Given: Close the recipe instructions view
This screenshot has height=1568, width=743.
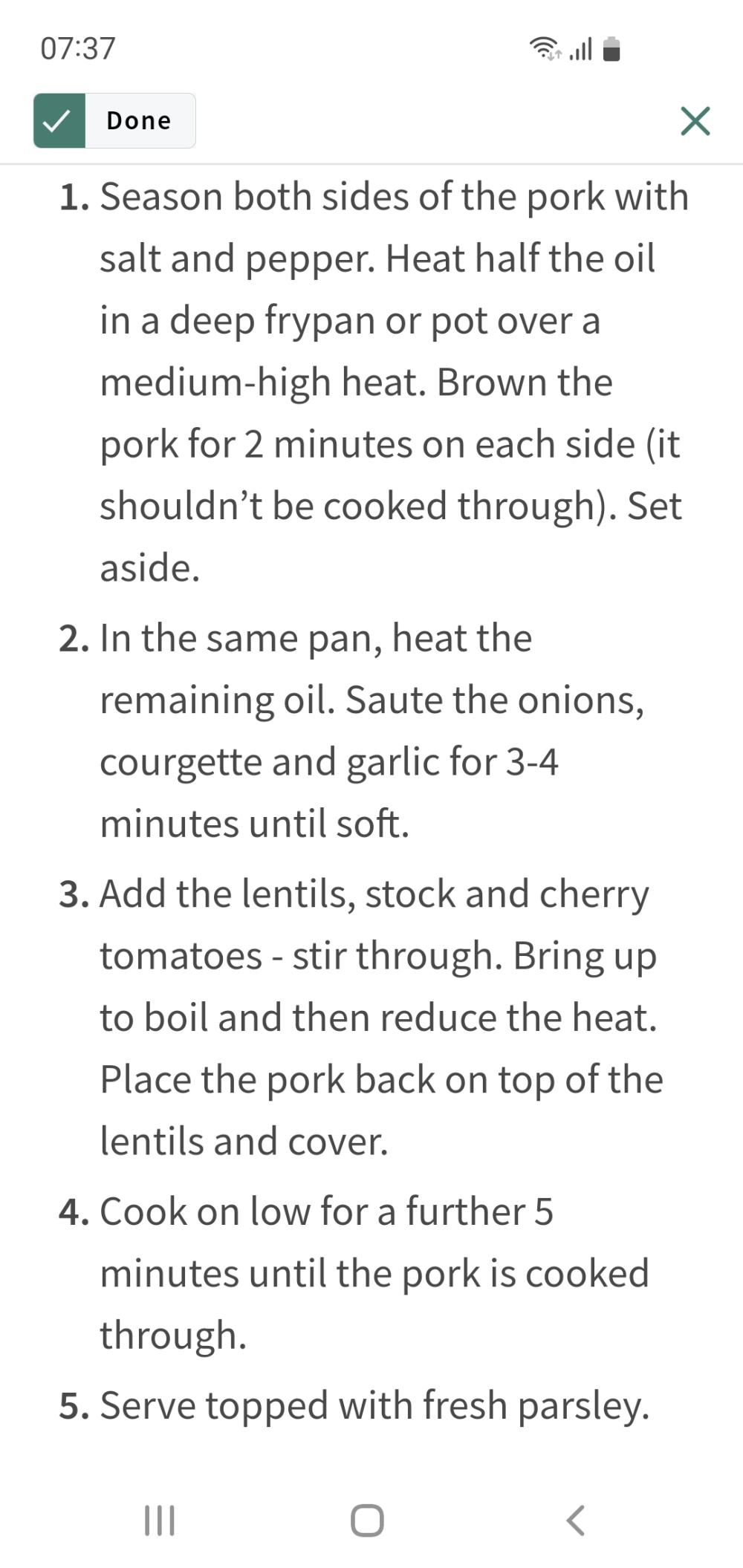Looking at the screenshot, I should [695, 121].
